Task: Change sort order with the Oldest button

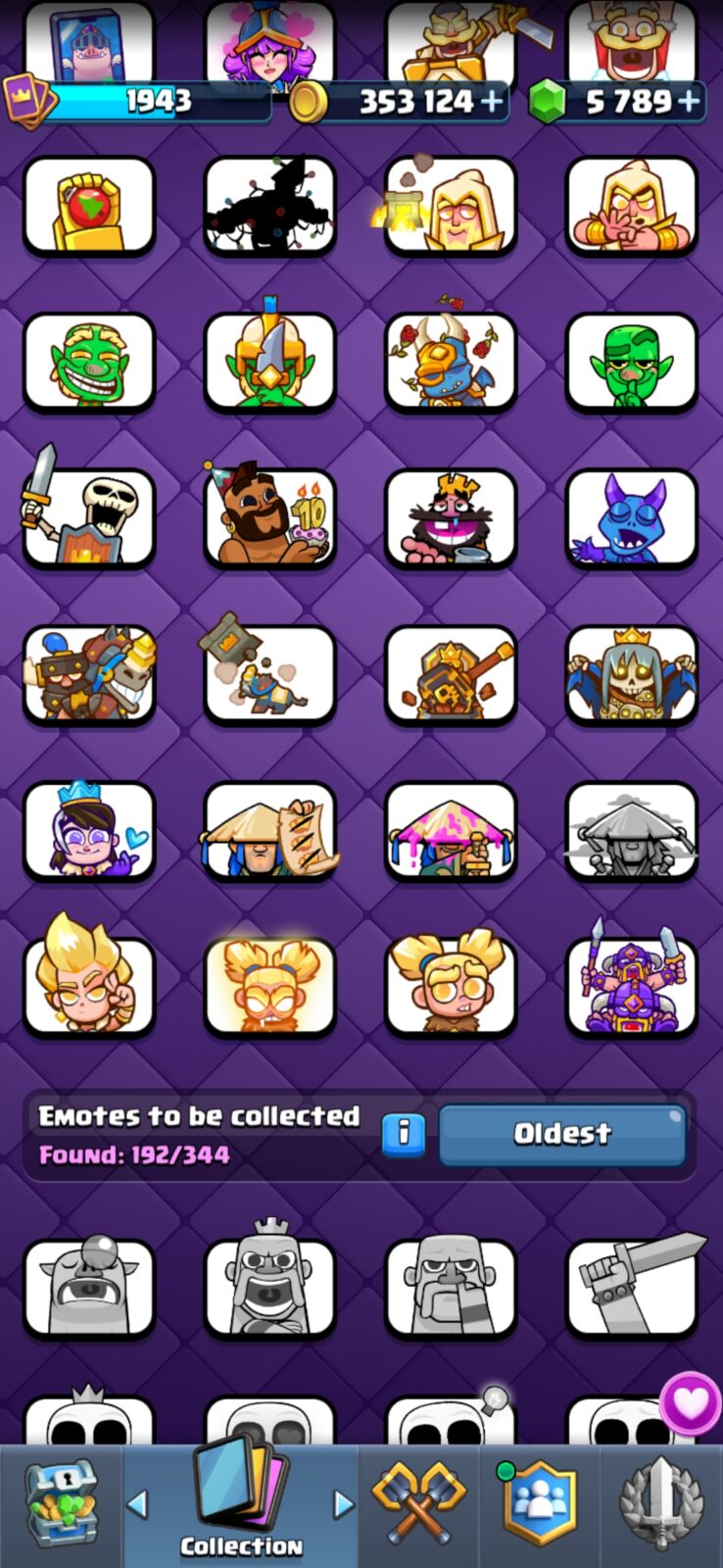Action: (x=562, y=1135)
